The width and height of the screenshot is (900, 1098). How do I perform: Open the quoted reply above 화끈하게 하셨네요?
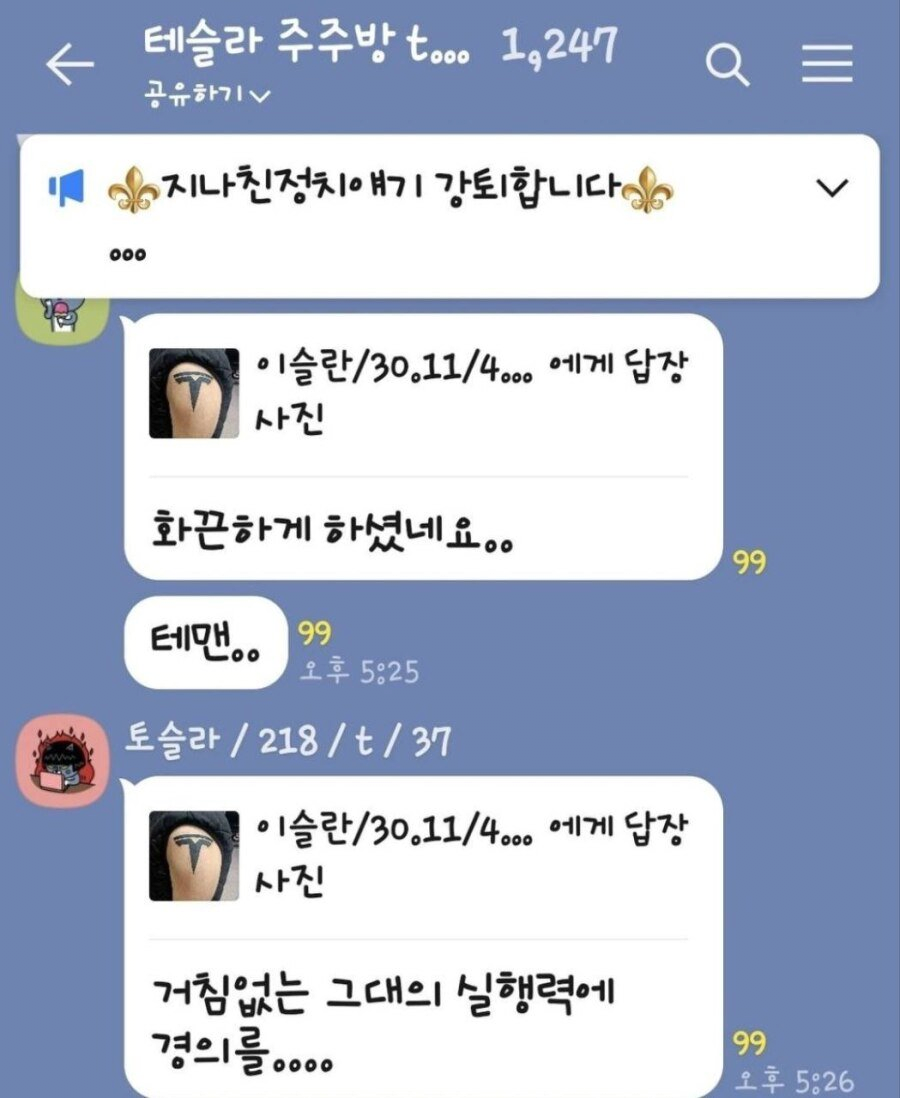coord(420,393)
